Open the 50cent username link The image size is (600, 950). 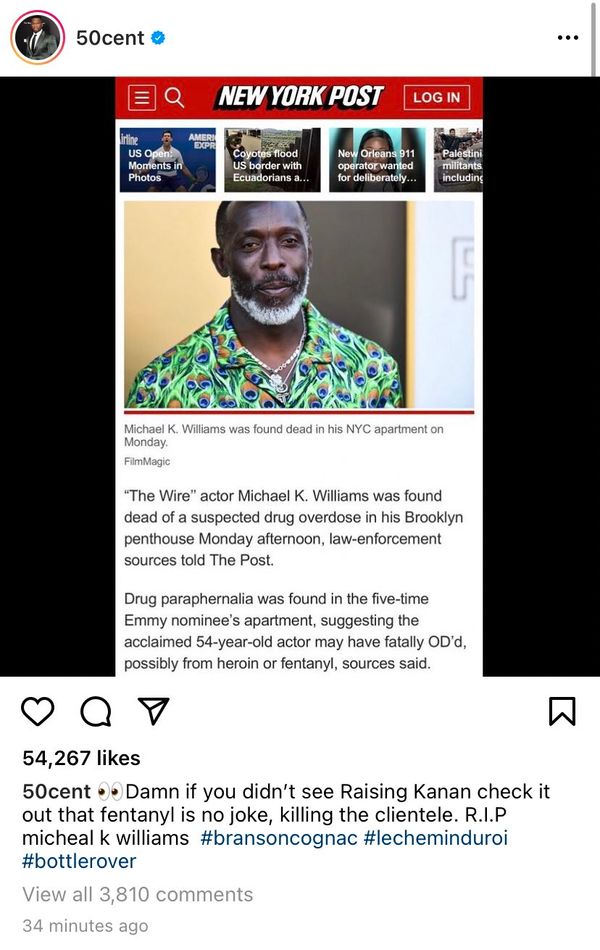pyautogui.click(x=109, y=38)
